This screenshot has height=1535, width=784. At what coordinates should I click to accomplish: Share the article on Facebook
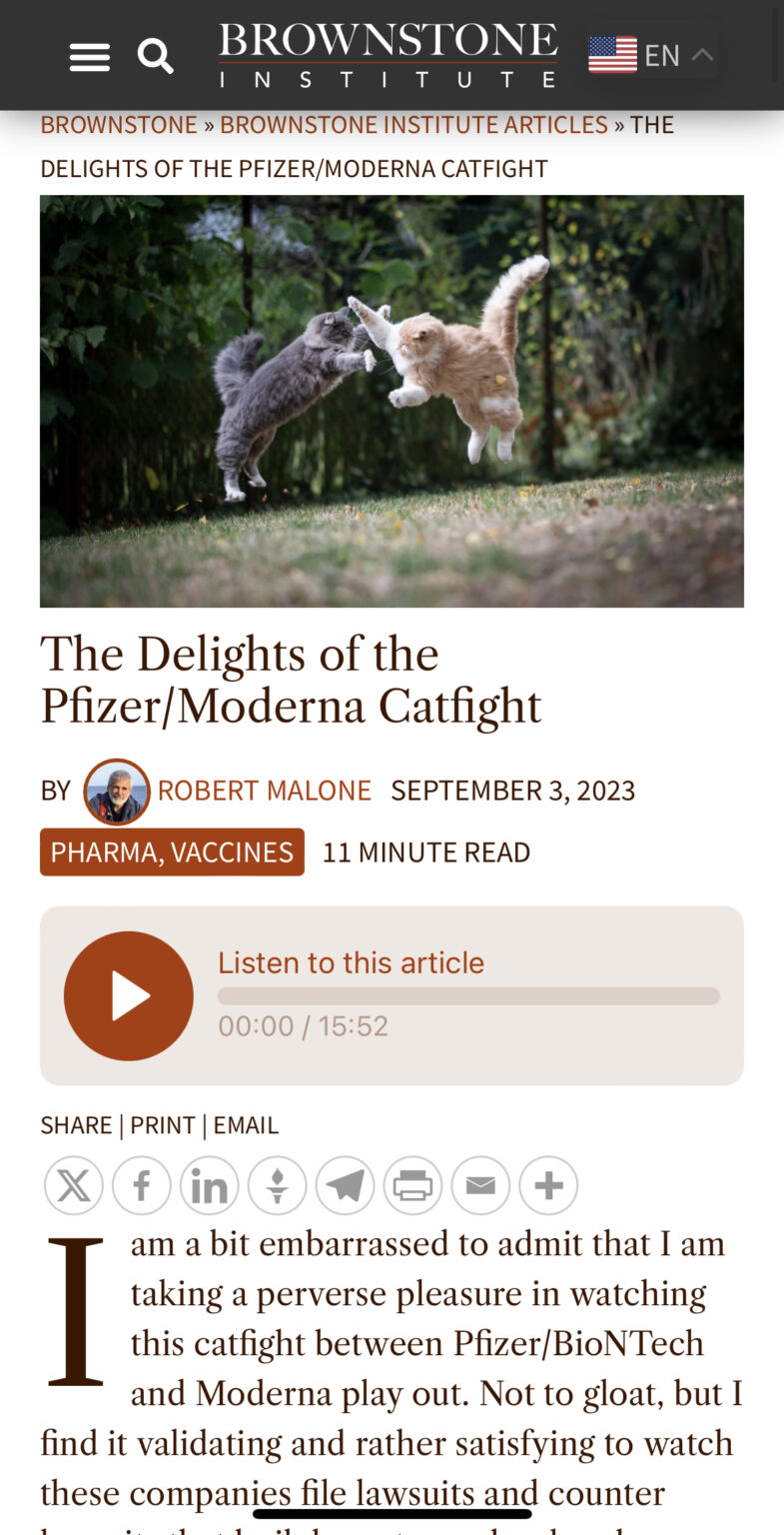tap(141, 1186)
